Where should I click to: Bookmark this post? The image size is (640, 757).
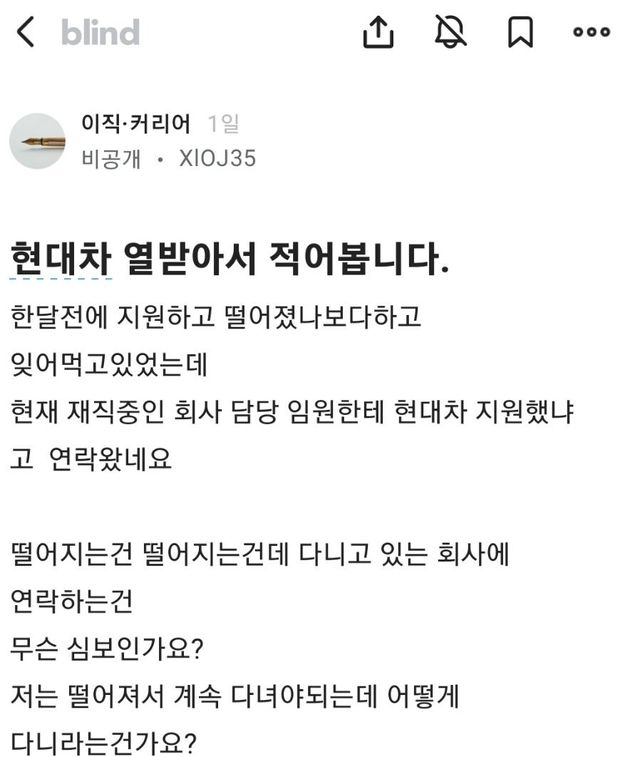coord(520,33)
